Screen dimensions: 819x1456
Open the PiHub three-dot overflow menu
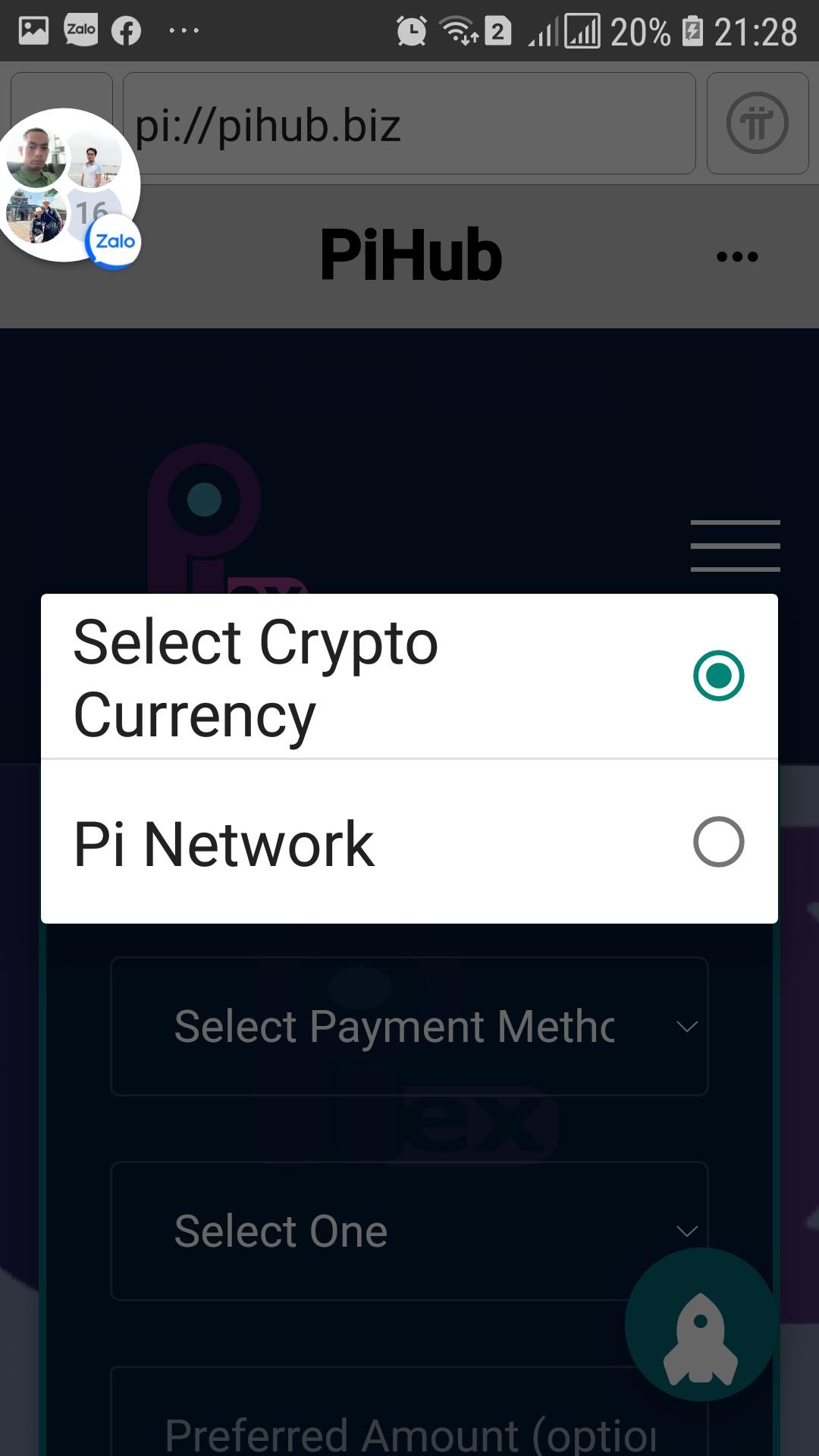[x=737, y=257]
